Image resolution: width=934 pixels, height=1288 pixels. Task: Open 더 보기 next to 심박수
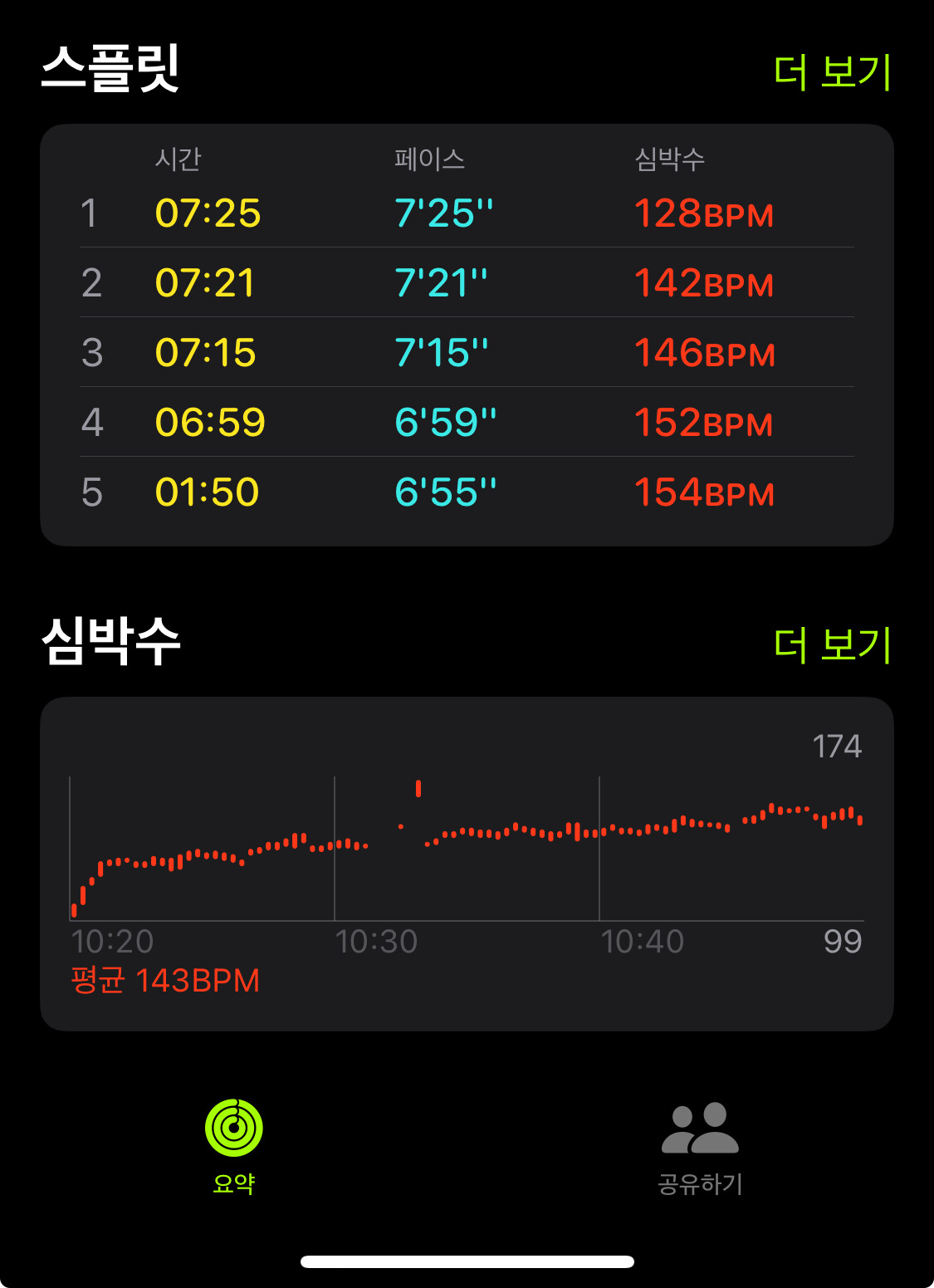coord(832,644)
